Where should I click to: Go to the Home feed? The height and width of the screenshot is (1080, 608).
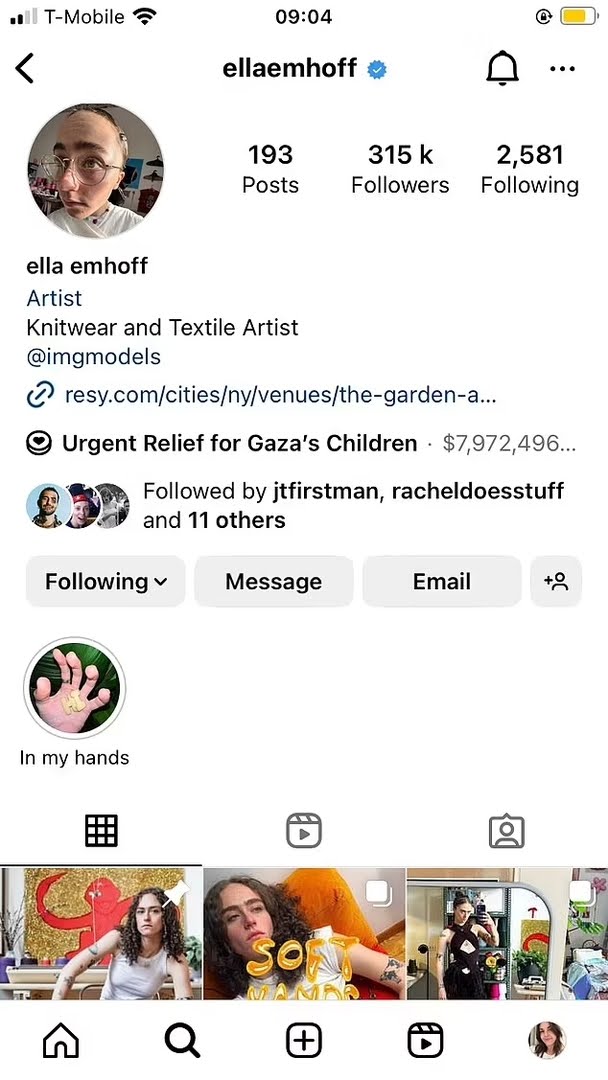click(61, 1041)
